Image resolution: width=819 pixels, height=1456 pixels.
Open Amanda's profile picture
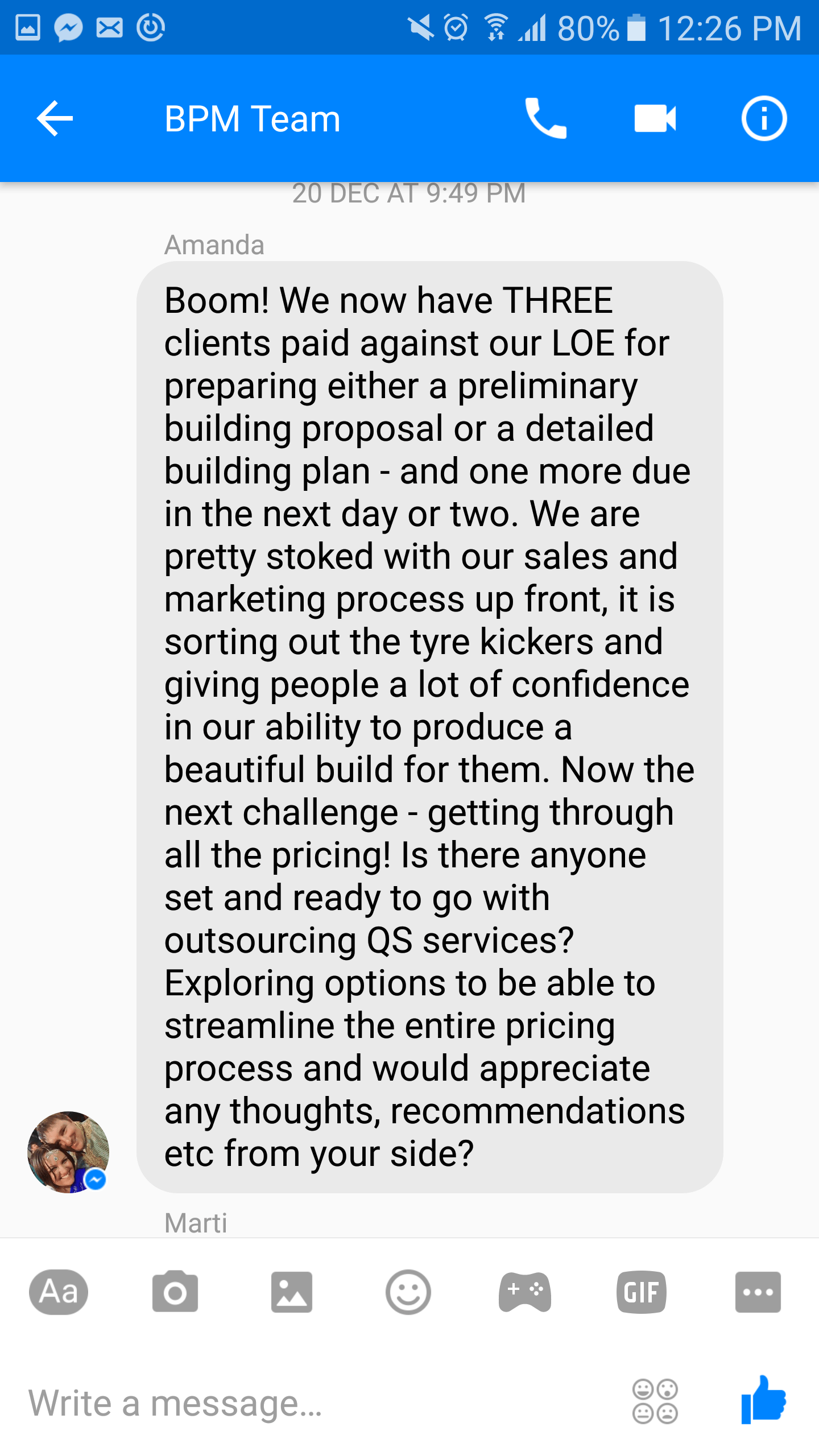[68, 1152]
